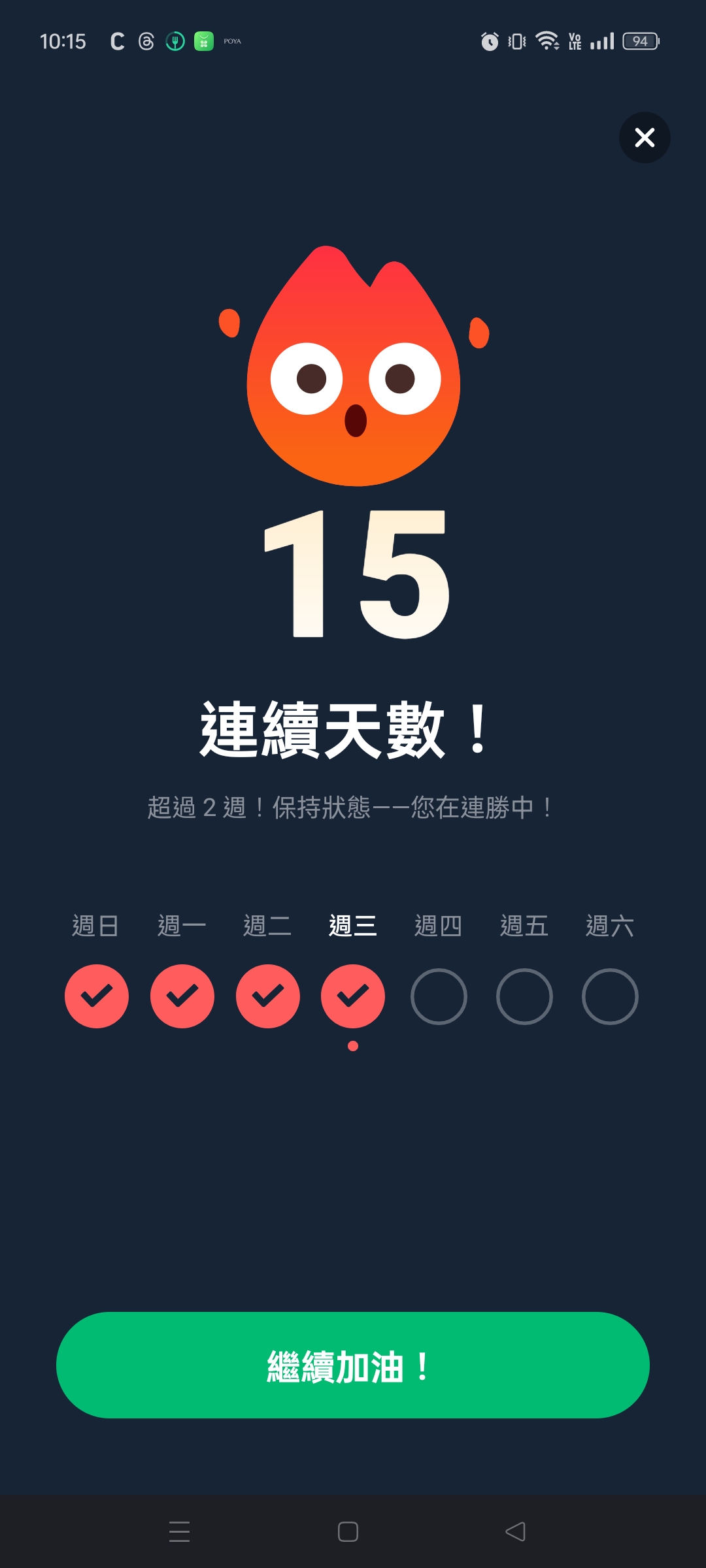Close the streak celebration screen
The width and height of the screenshot is (706, 1568).
click(x=645, y=138)
